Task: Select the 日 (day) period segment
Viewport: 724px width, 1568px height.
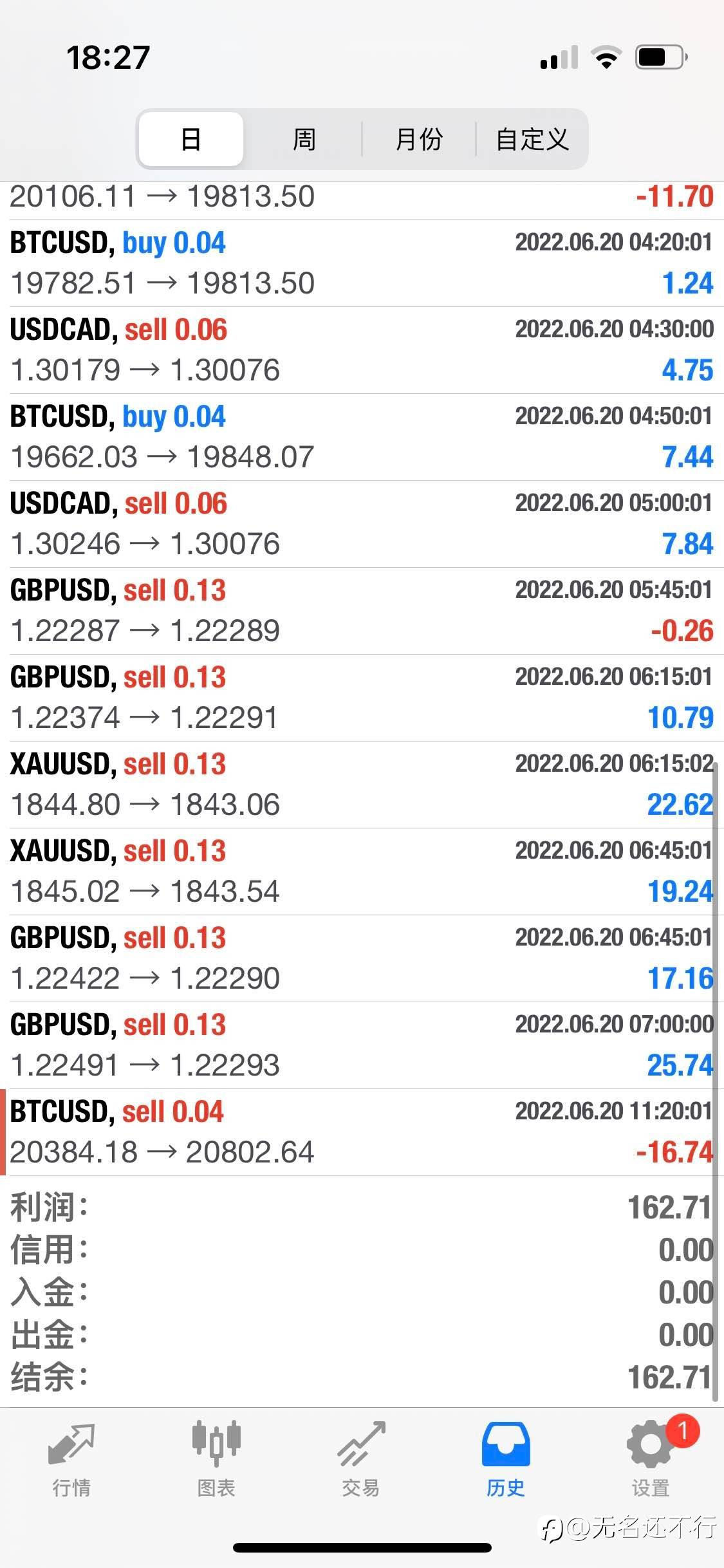Action: [191, 139]
